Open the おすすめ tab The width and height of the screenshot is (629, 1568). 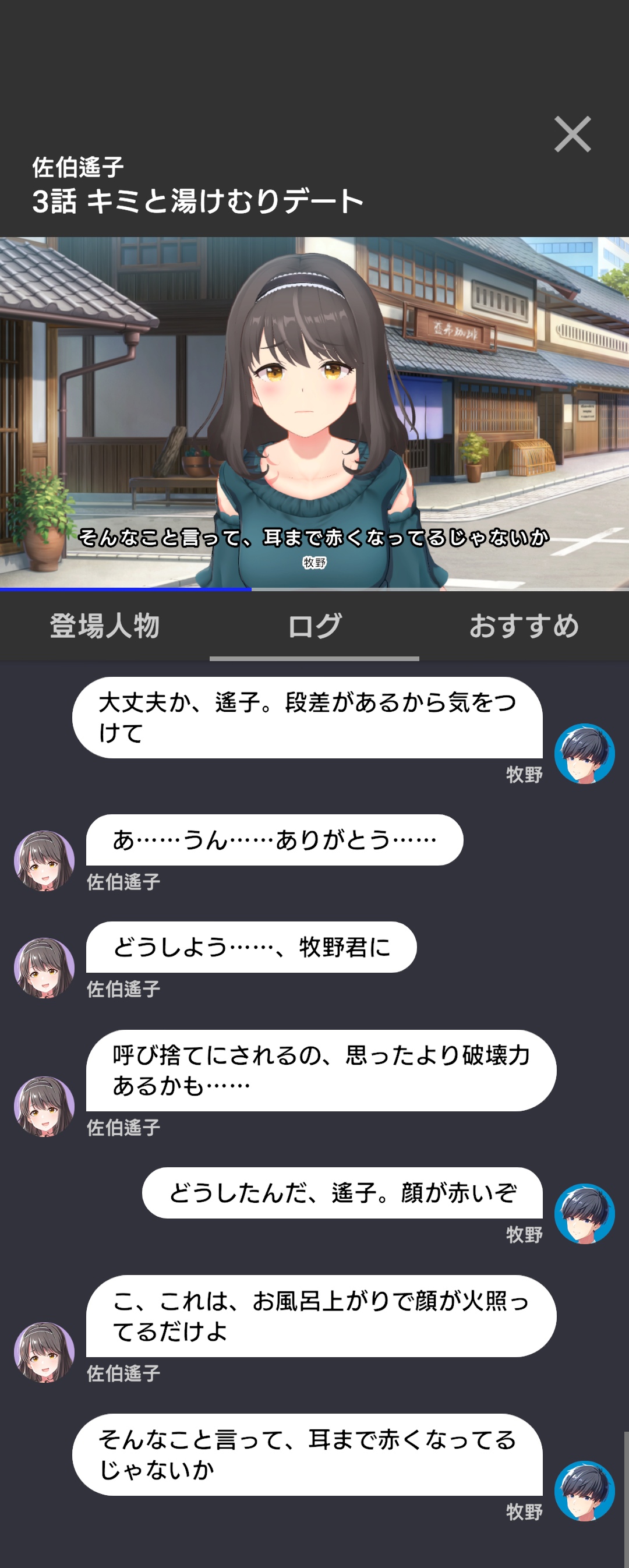click(x=524, y=626)
